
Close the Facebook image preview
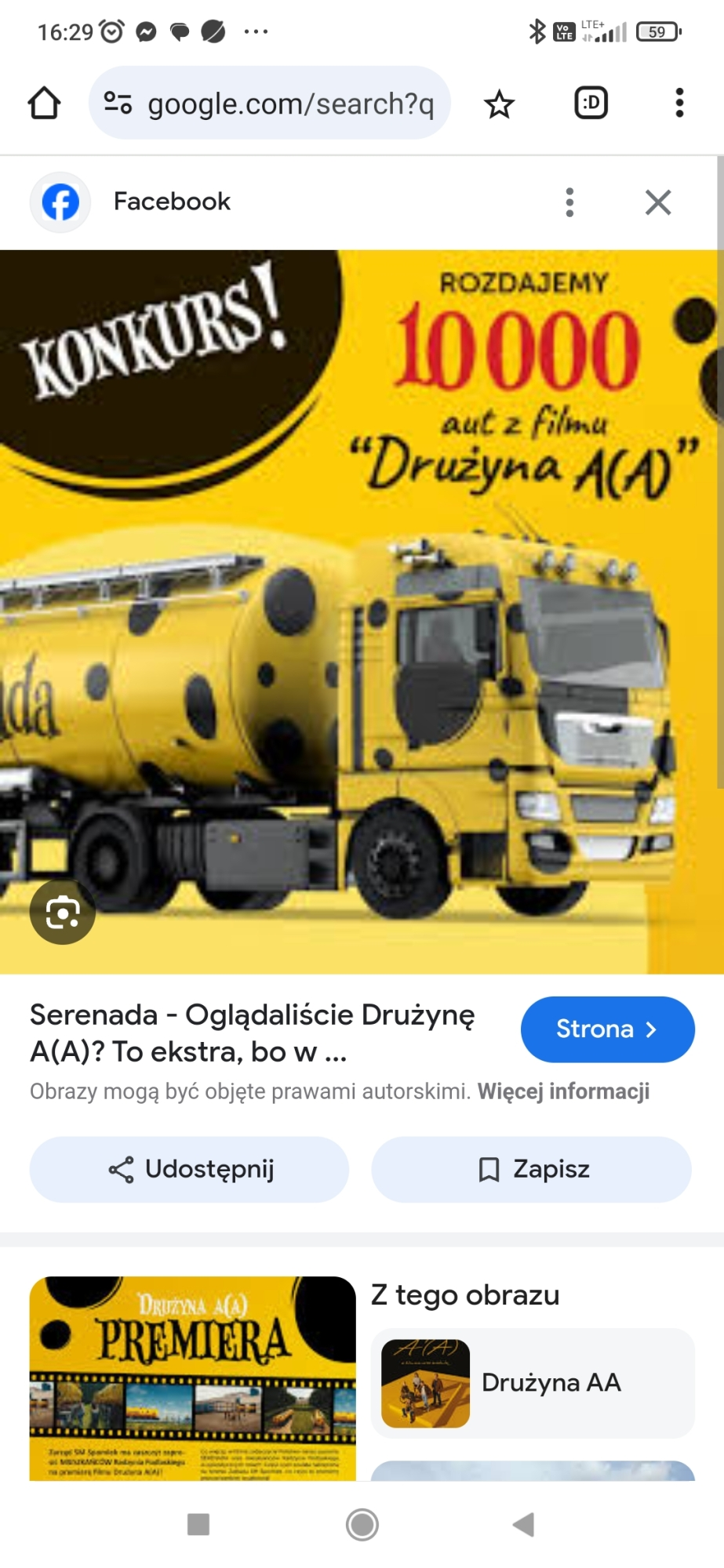point(658,202)
